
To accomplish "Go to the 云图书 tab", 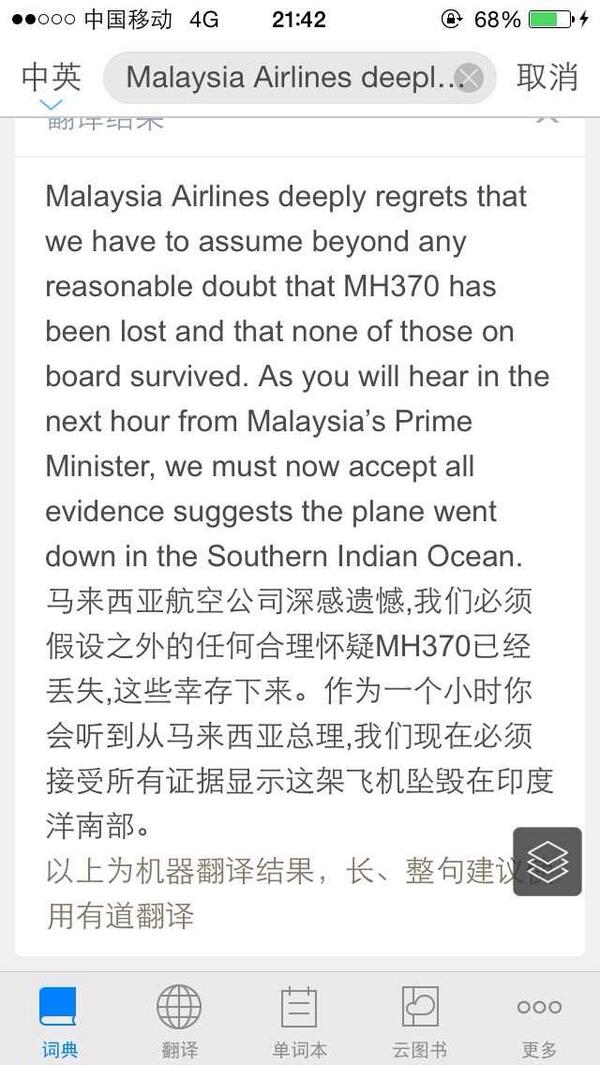I will 420,1019.
